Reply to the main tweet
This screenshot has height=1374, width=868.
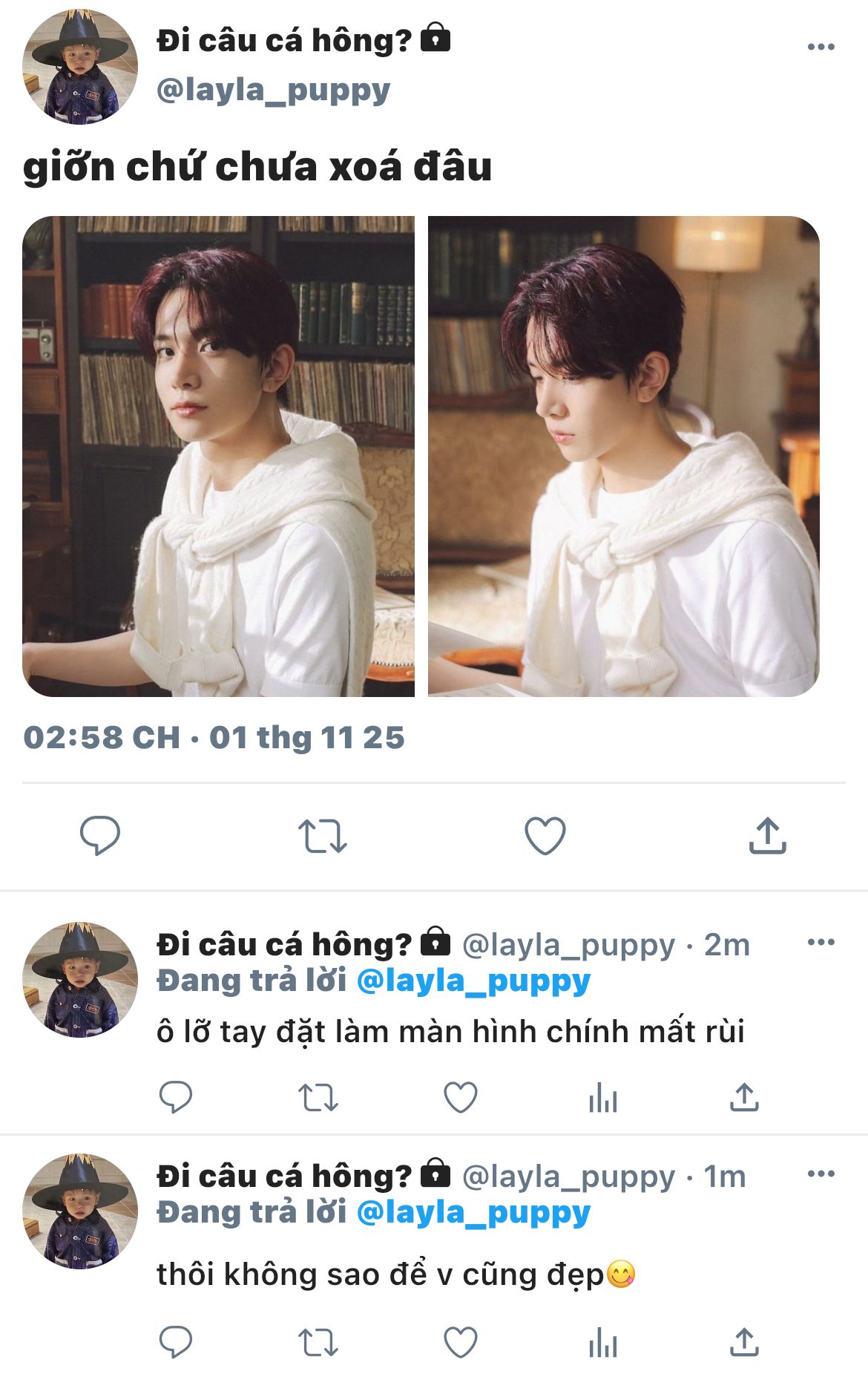(x=100, y=836)
